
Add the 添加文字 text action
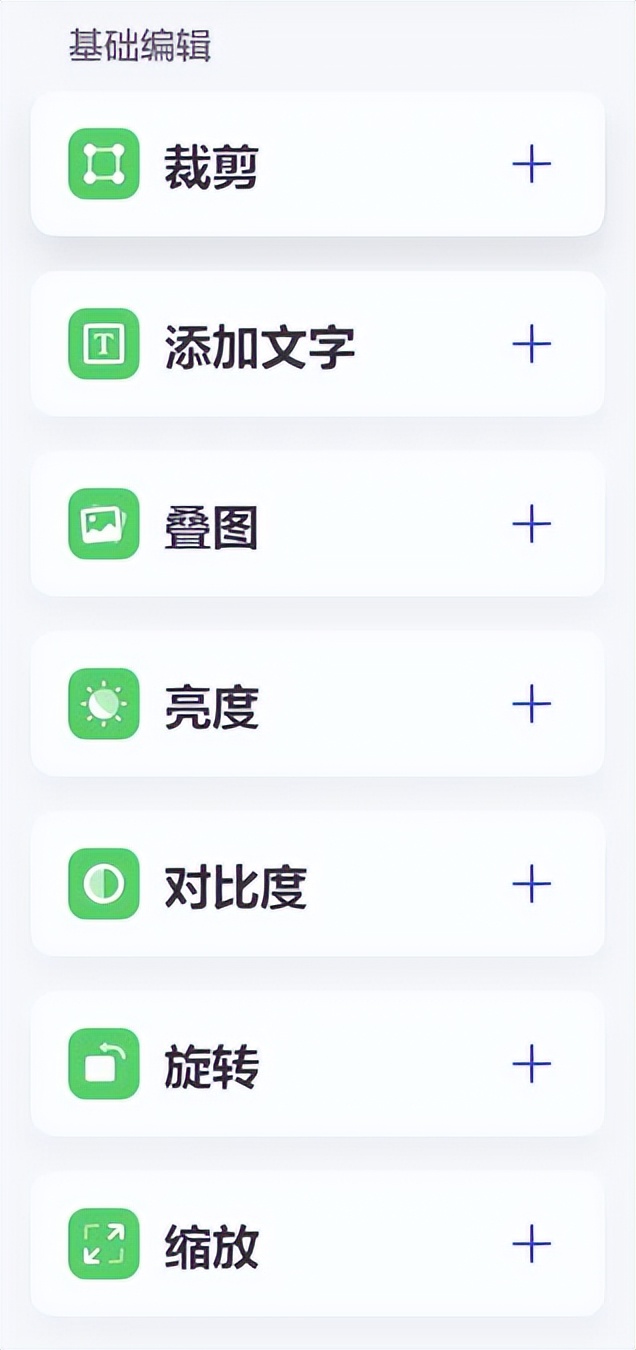[531, 344]
